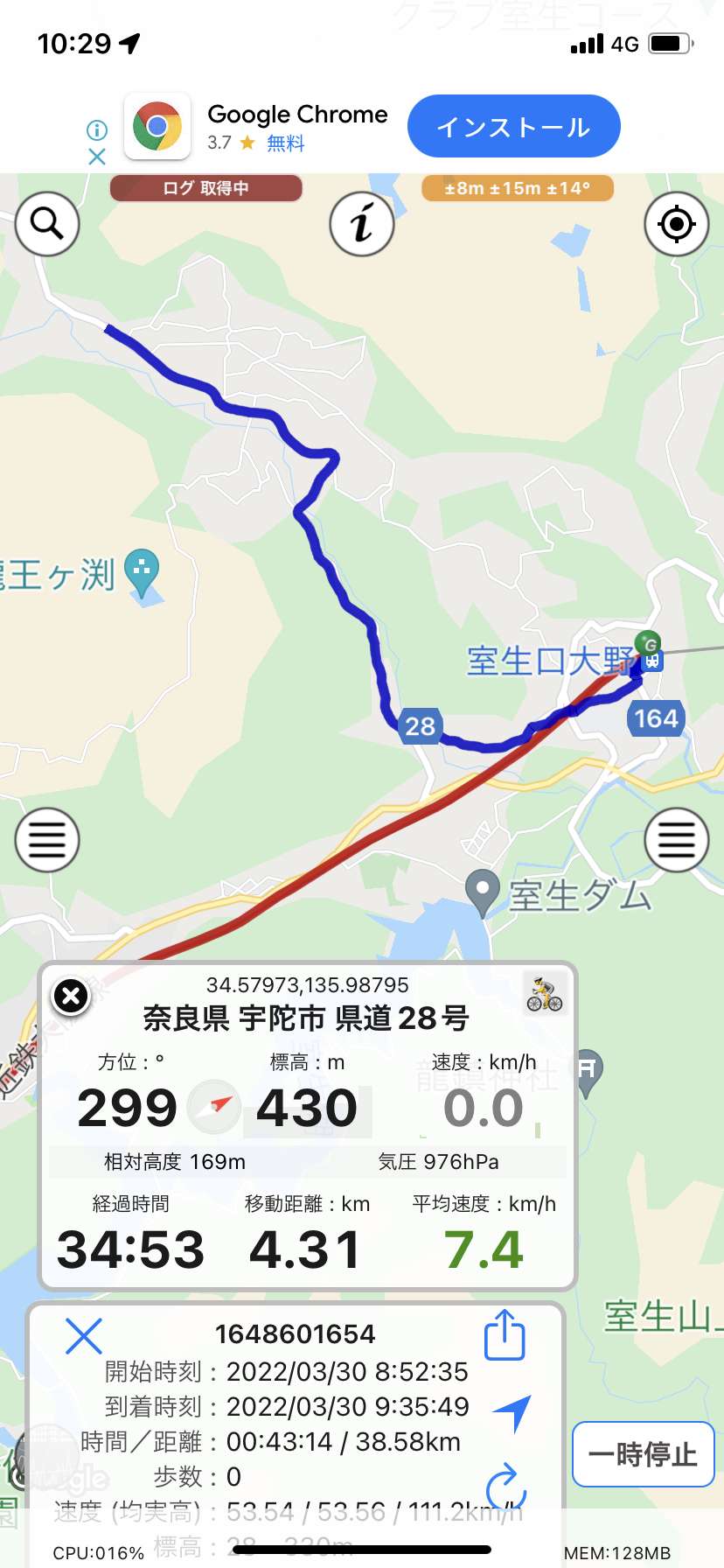
Task: Pause logging with 一時停止 button
Action: (644, 1454)
